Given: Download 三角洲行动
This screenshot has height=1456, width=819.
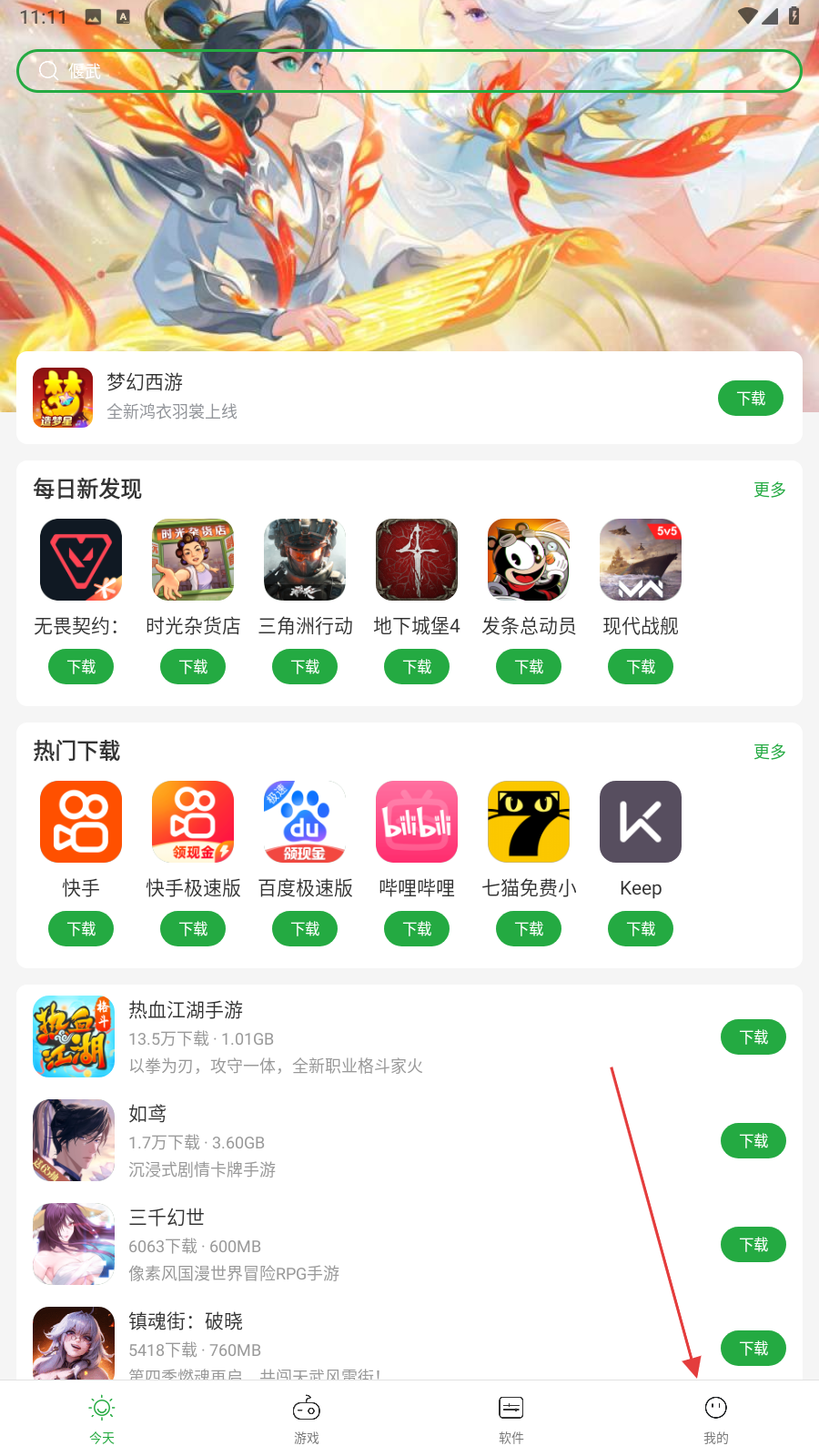Looking at the screenshot, I should coord(305,667).
